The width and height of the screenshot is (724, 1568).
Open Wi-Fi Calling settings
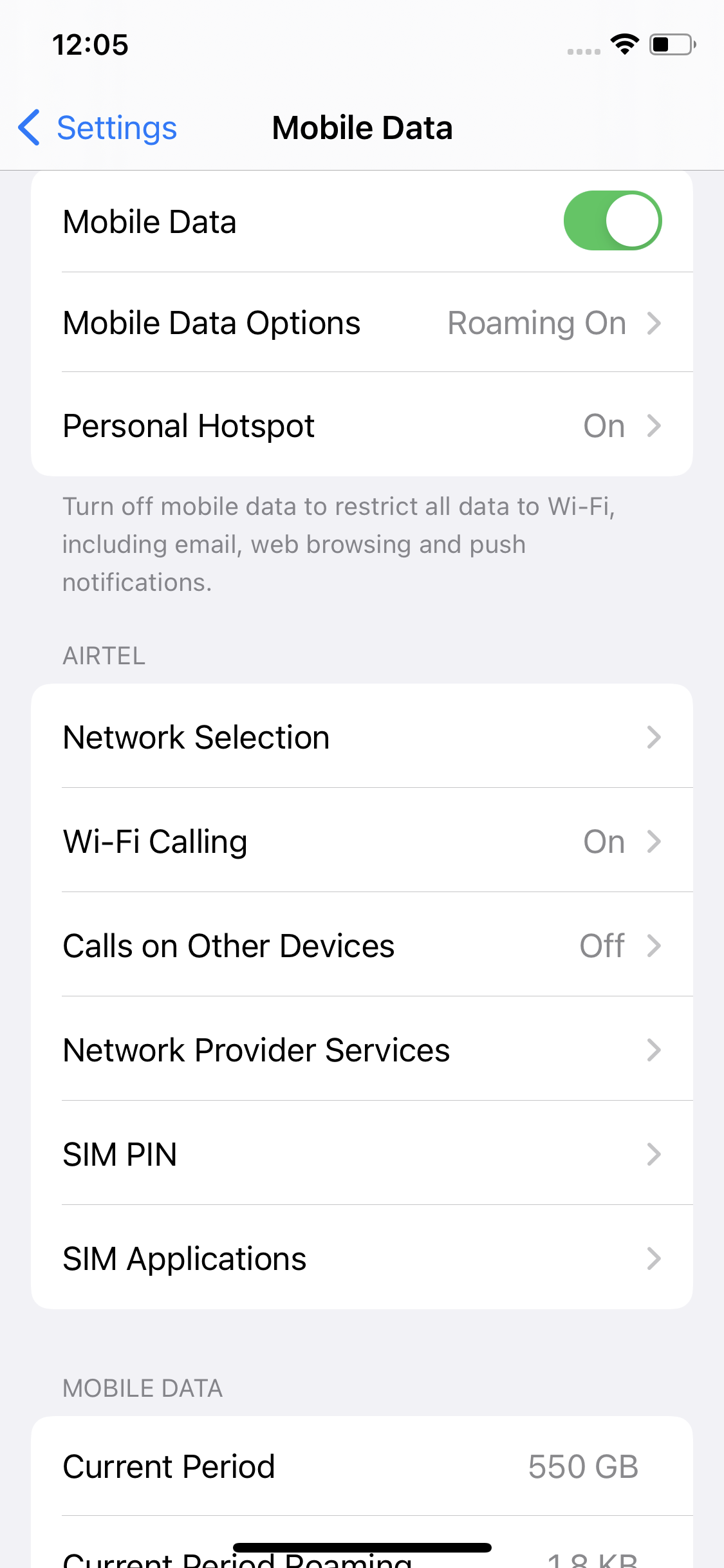point(362,841)
